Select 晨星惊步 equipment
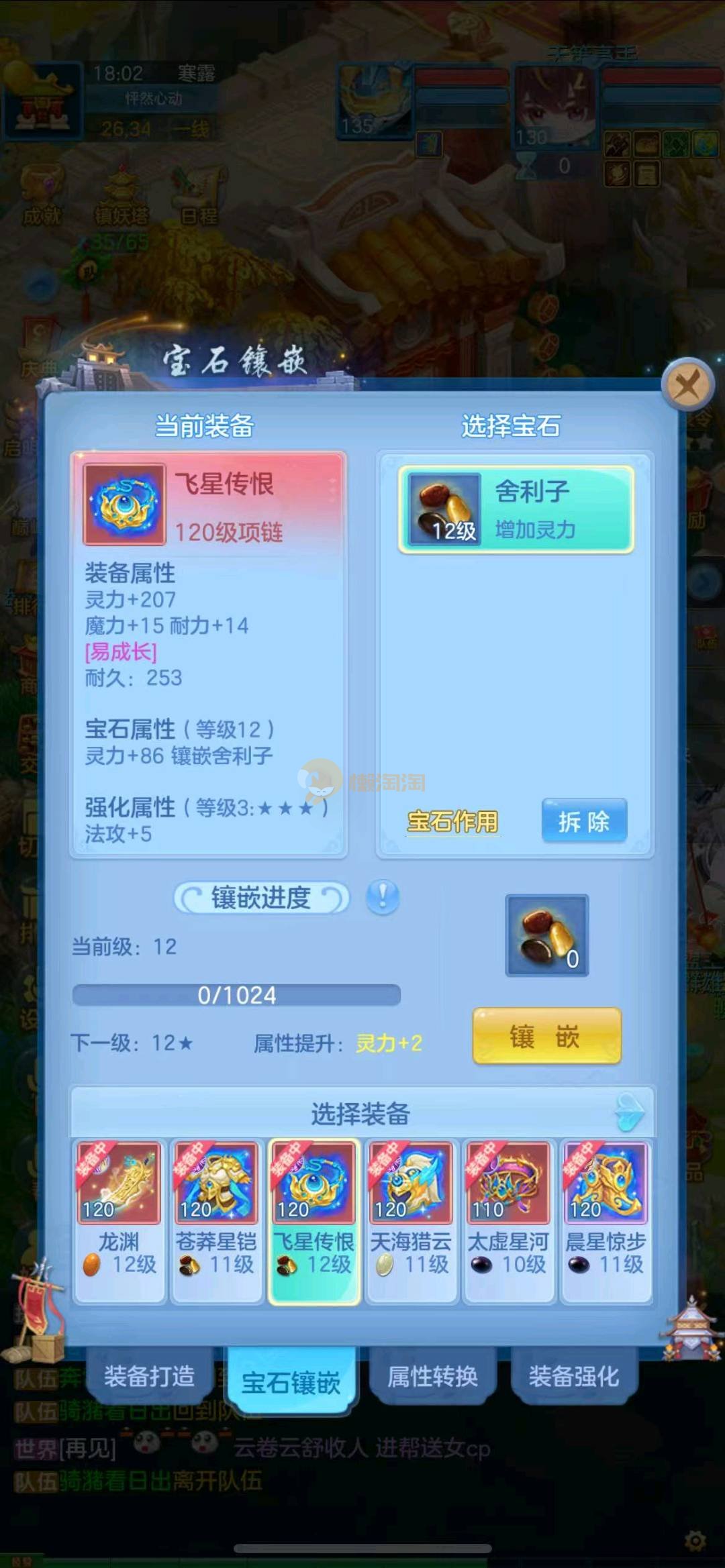The image size is (725, 1568). 606,1221
